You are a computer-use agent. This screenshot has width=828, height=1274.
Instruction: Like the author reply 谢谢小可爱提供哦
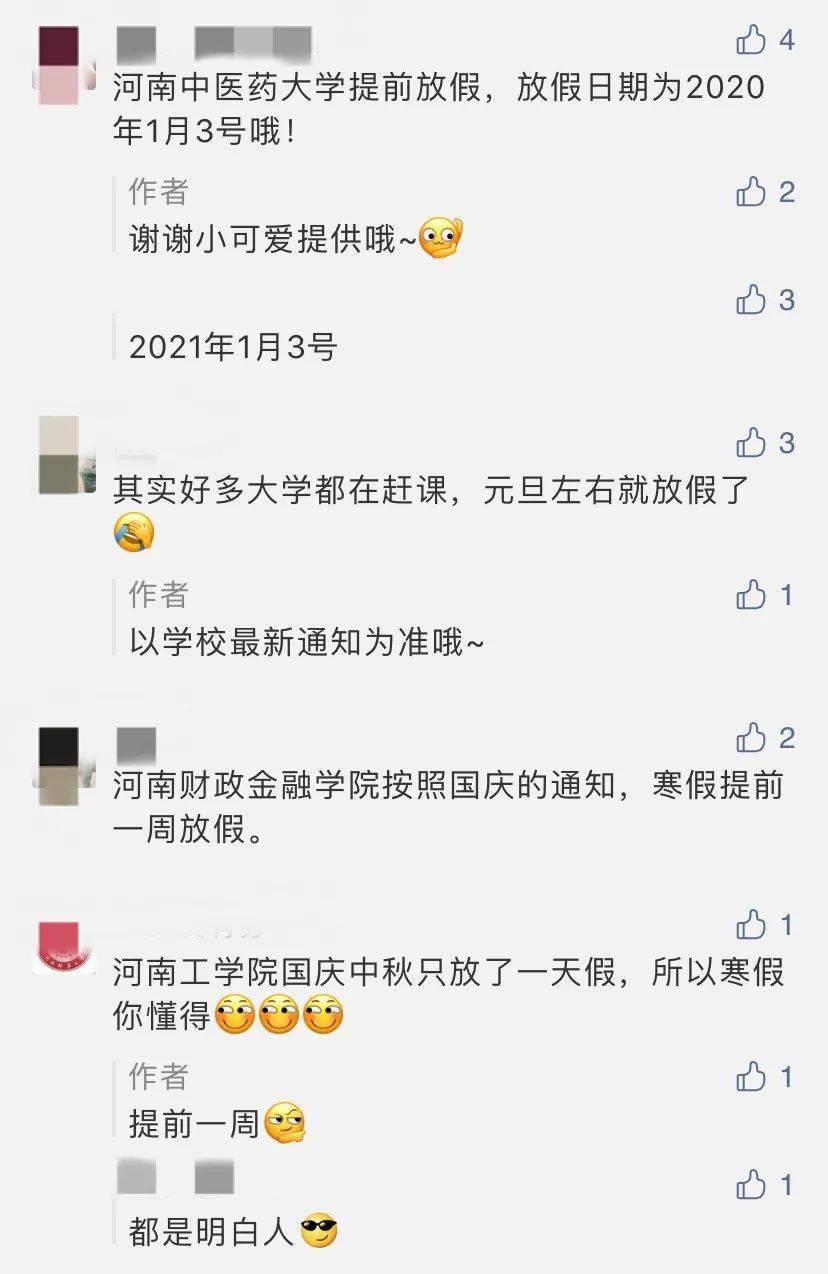tap(751, 192)
